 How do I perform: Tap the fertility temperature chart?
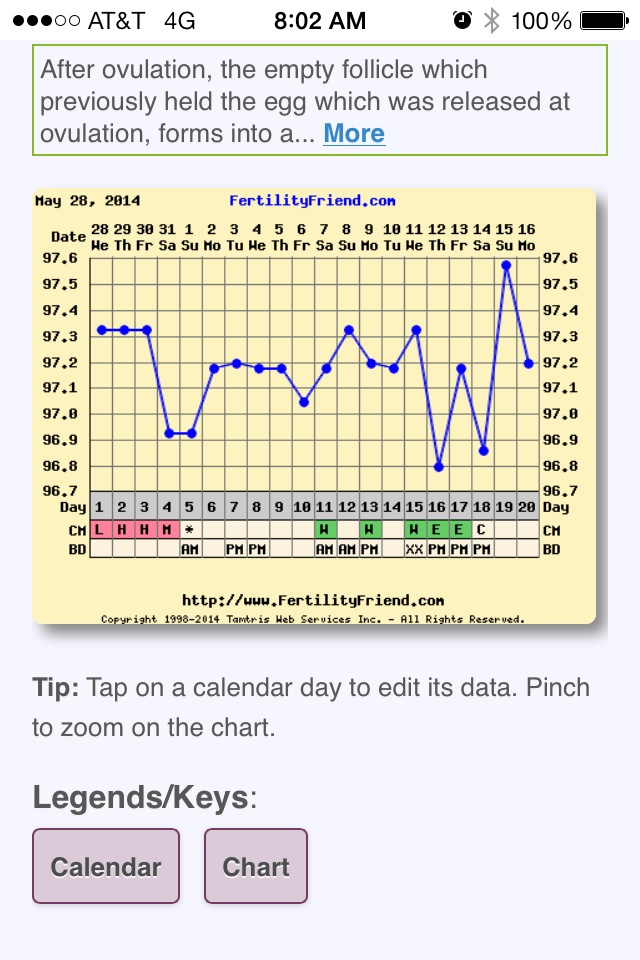pos(315,406)
